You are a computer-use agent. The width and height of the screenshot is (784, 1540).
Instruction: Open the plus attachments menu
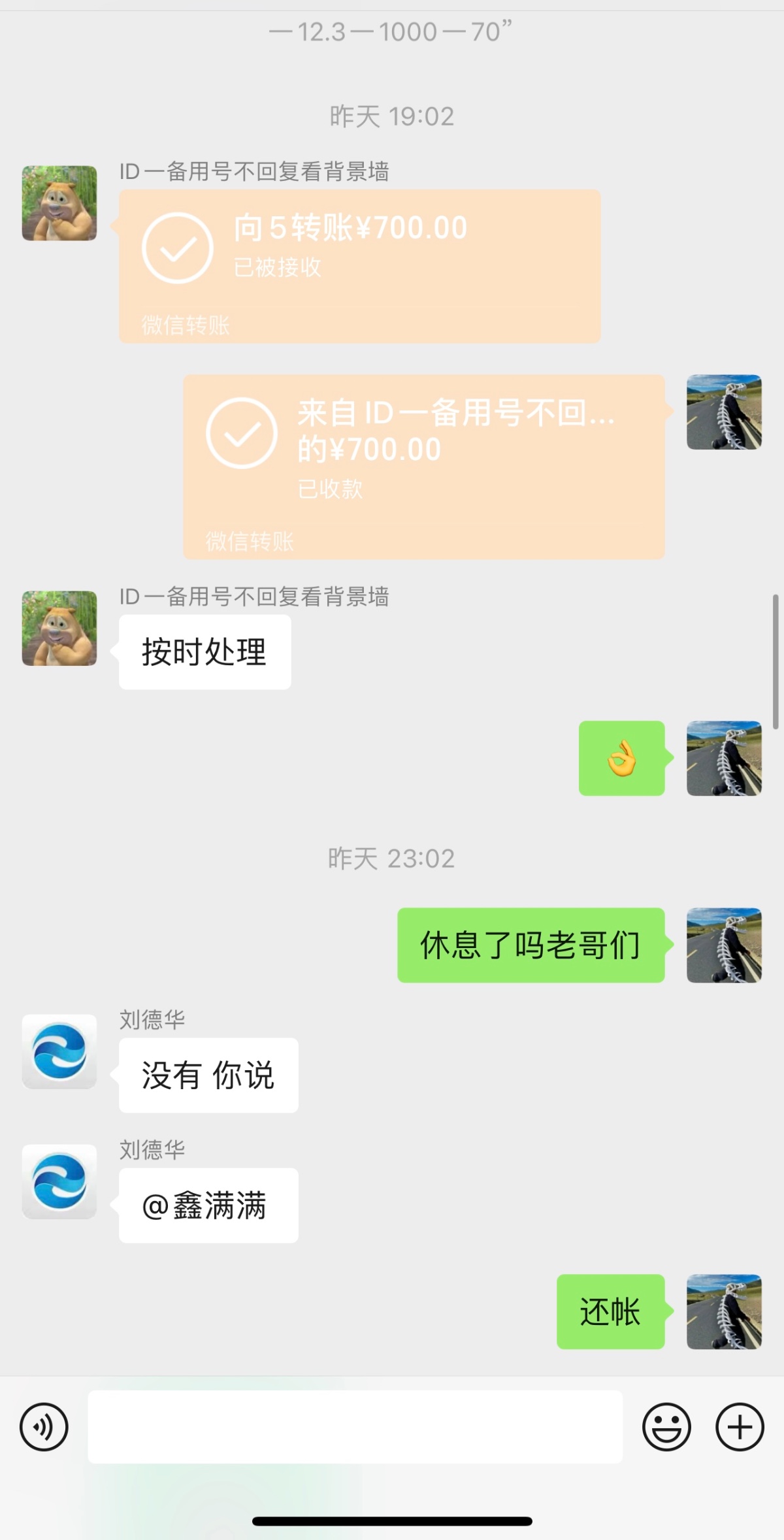point(740,1427)
